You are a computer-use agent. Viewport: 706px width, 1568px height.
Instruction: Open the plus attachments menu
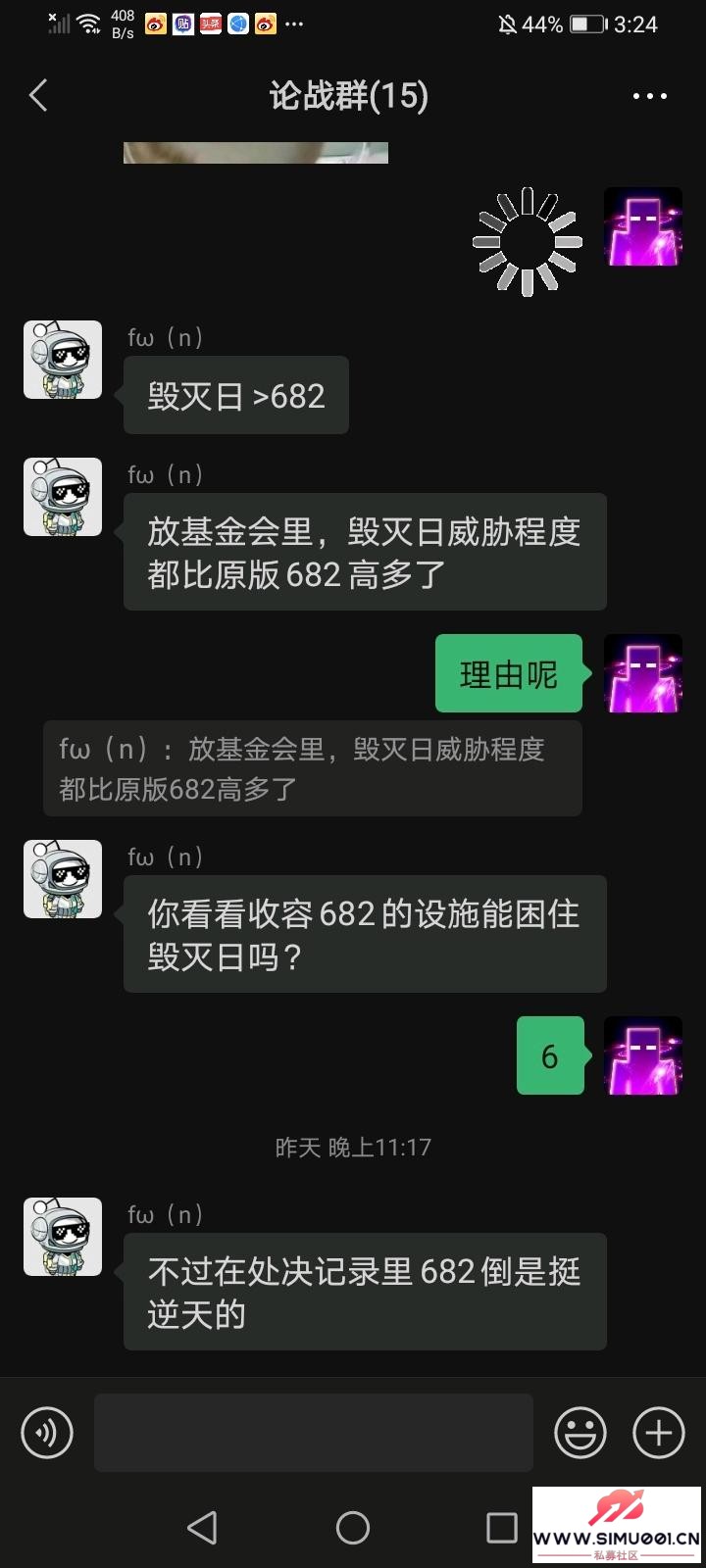[x=659, y=1433]
